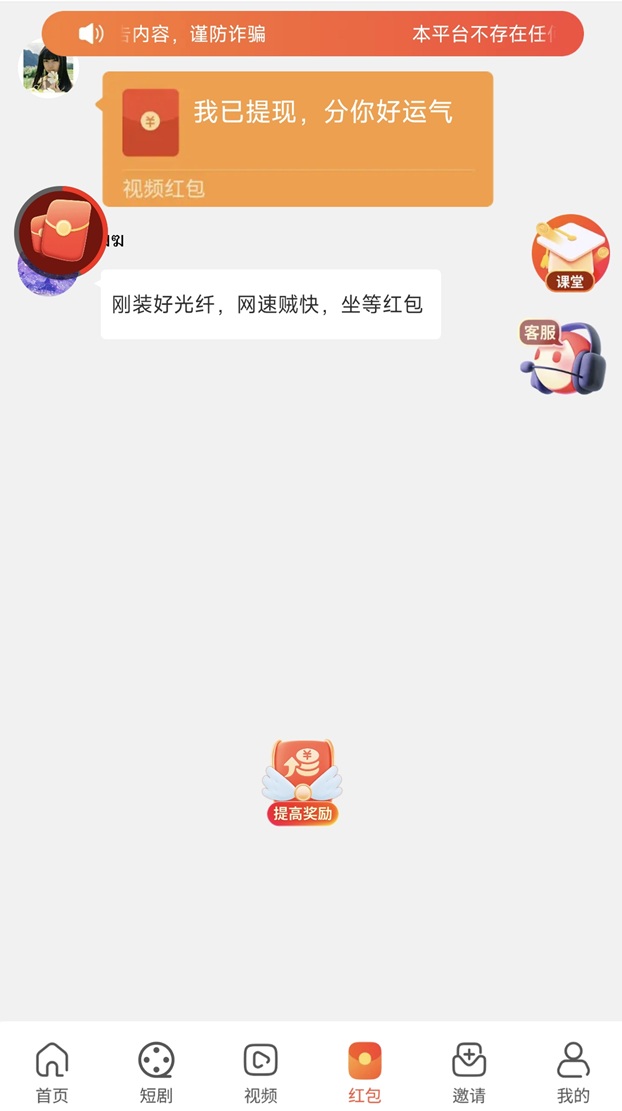Tap the 提高奖励 boost reward button
Screen dimensions: 622x1111
coord(302,784)
